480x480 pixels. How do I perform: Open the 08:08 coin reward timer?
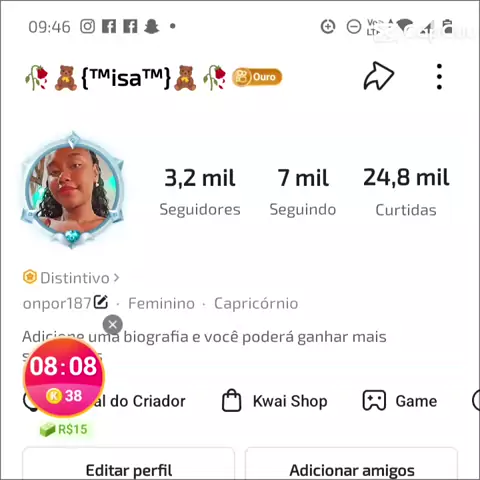click(64, 377)
